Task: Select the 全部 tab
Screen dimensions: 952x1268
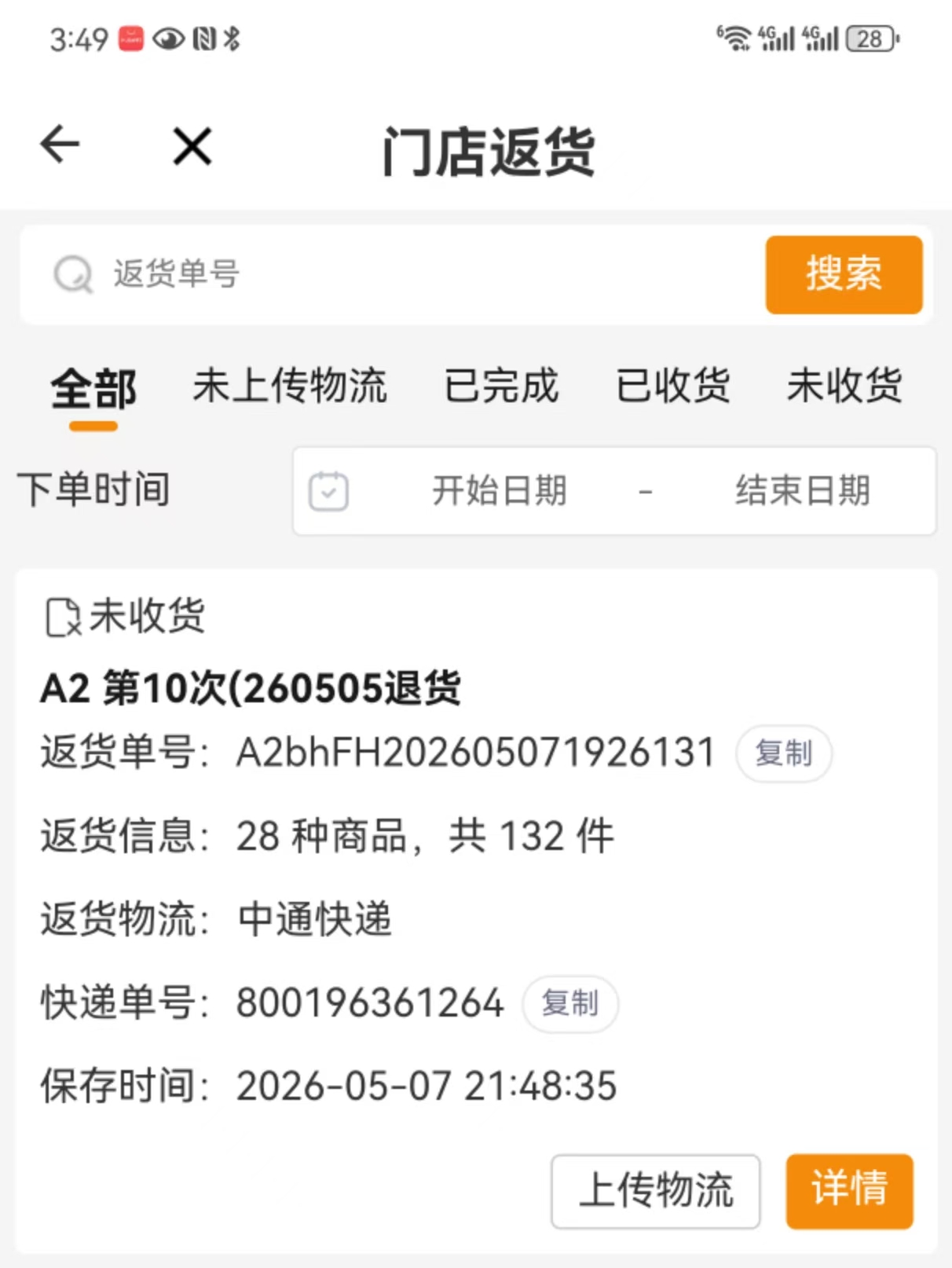Action: (93, 388)
